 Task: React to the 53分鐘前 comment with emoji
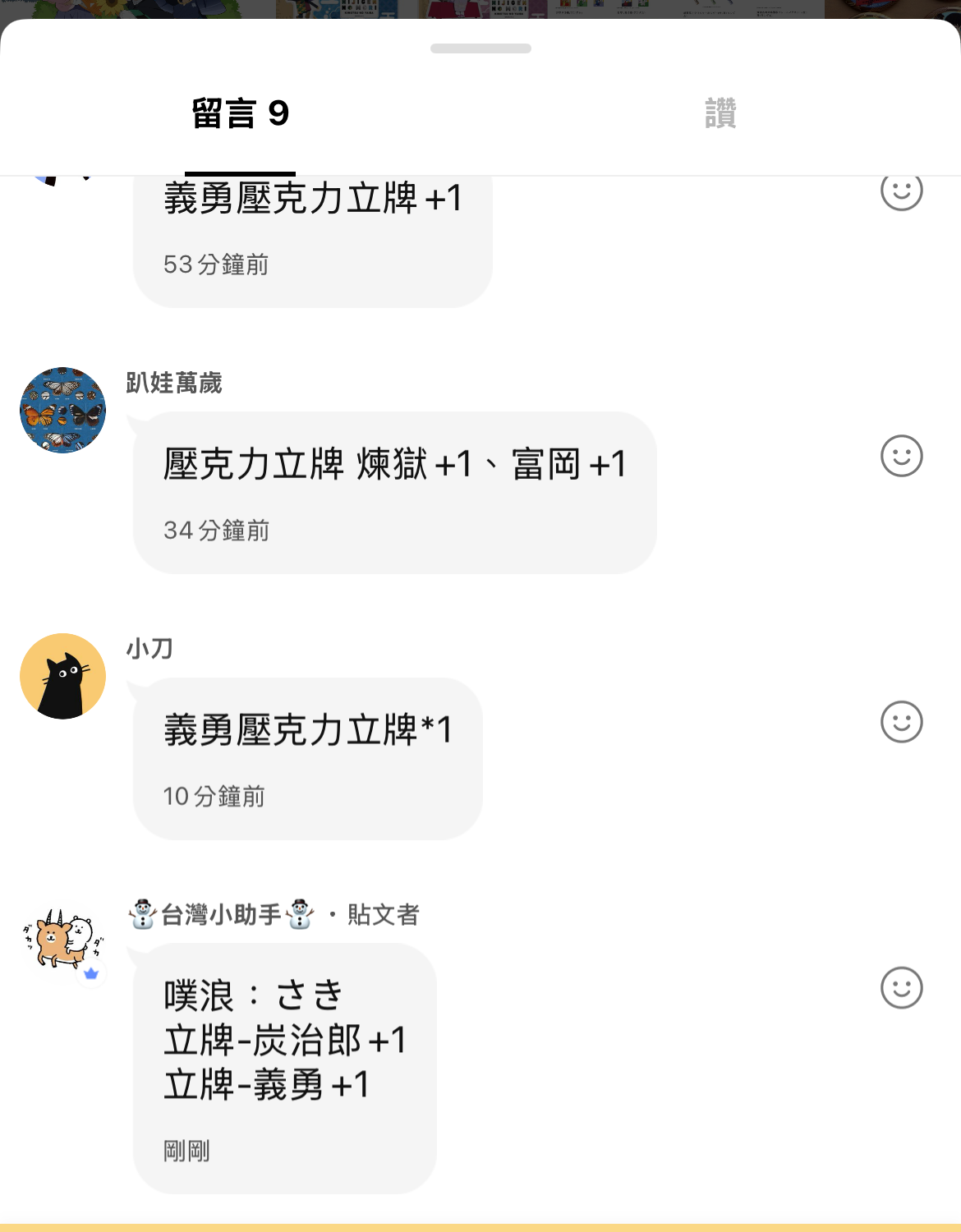tap(901, 191)
